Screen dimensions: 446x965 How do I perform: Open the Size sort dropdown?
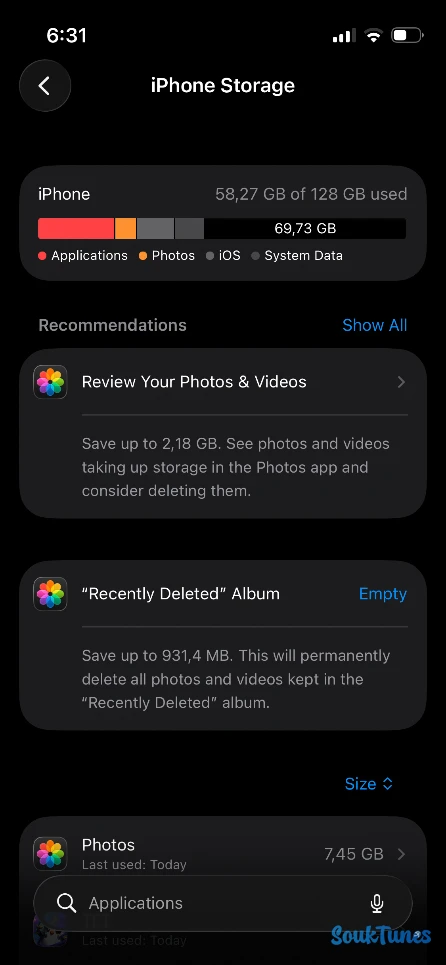coord(368,783)
